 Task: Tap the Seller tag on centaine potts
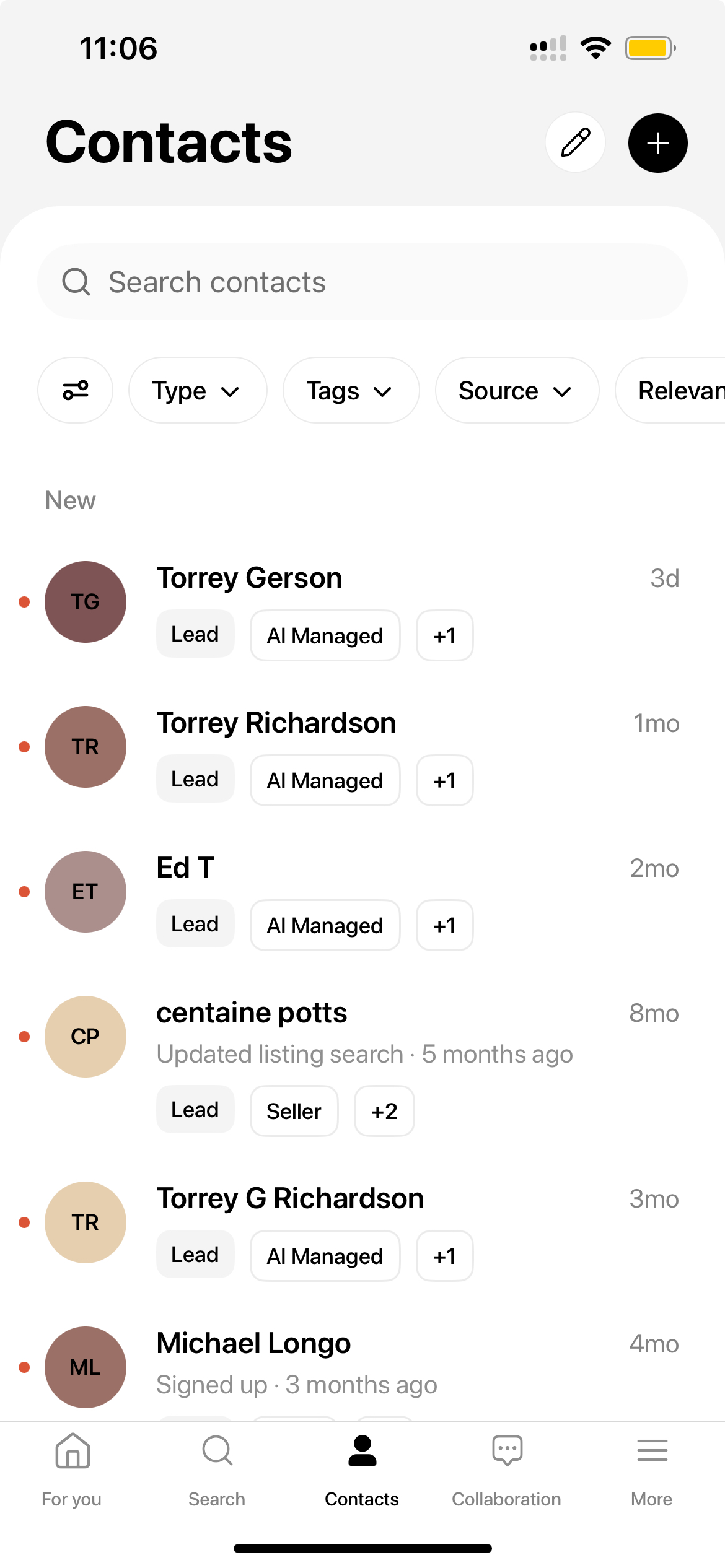click(x=294, y=1110)
